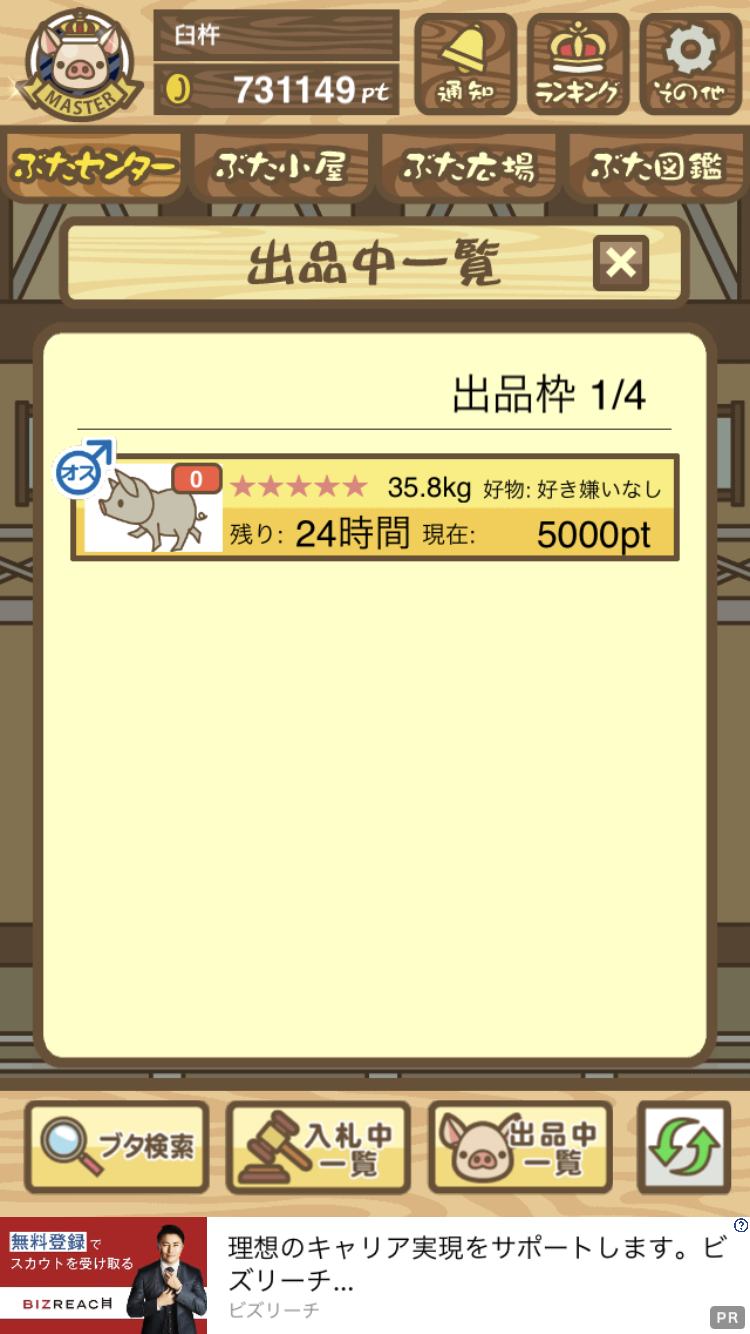
Task: Switch to ぶたセンター tab
Action: 95,167
